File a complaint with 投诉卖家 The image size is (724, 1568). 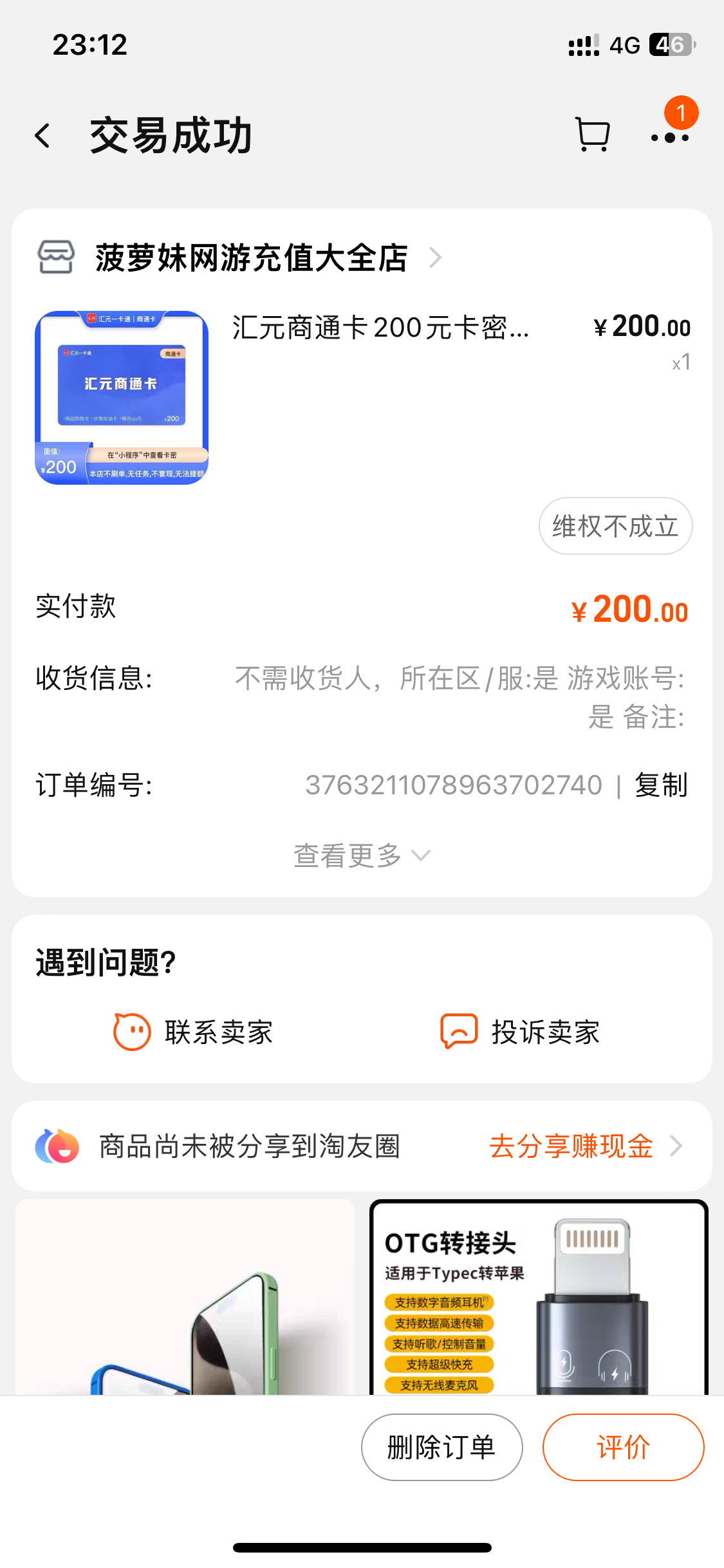pyautogui.click(x=520, y=1032)
